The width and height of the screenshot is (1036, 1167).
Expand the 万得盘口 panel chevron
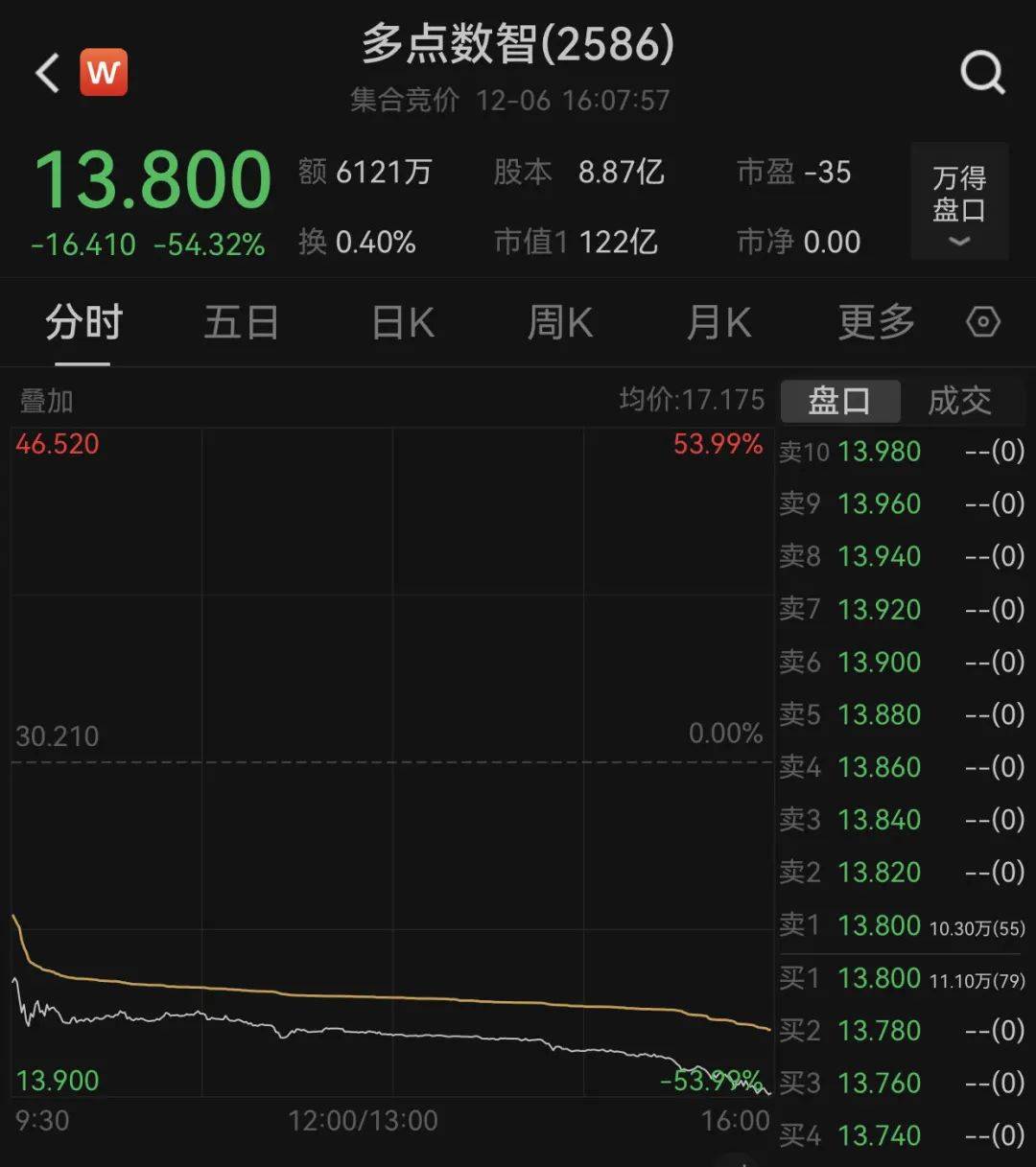[958, 243]
